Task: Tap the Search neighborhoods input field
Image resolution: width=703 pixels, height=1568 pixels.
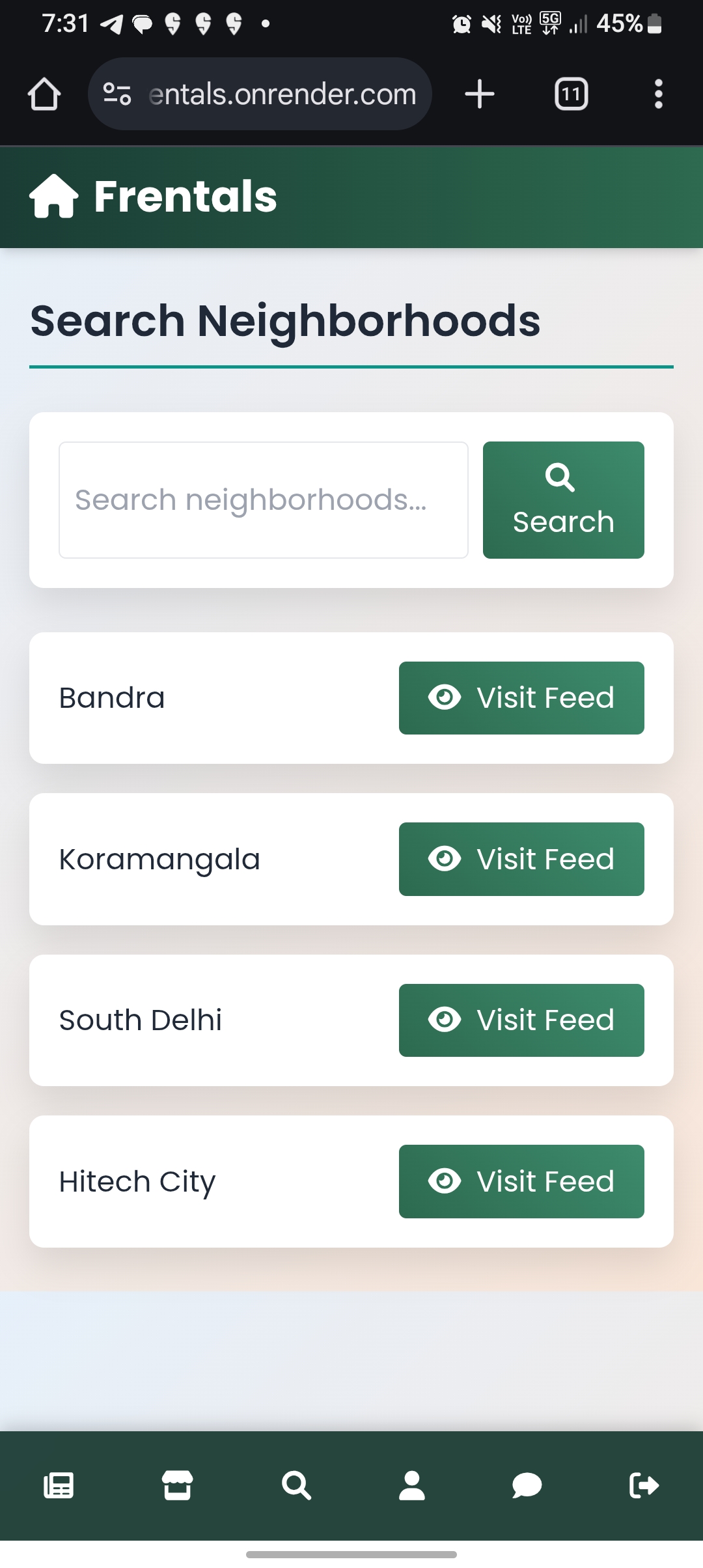Action: (263, 500)
